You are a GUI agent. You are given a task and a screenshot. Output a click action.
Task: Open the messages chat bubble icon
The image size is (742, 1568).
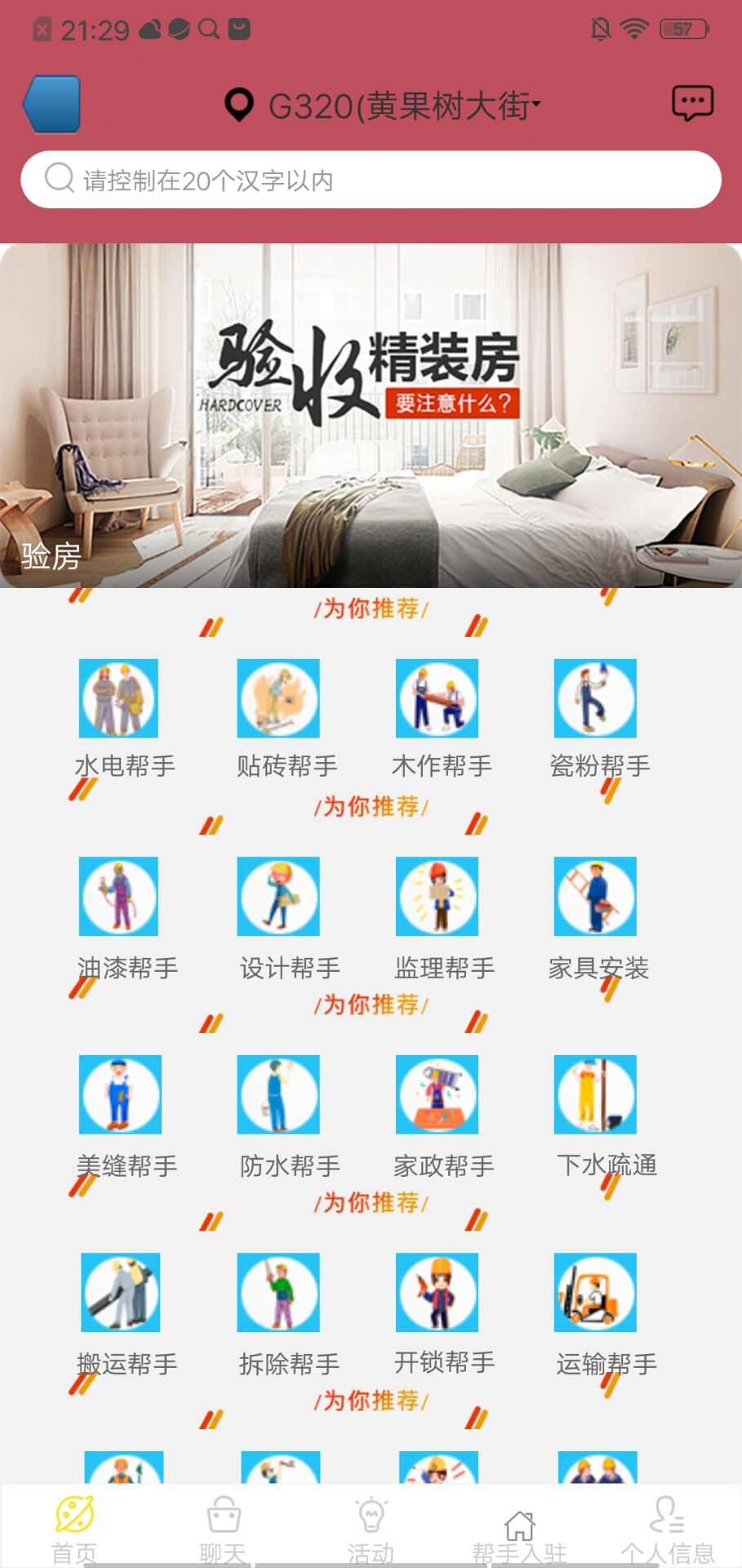[x=692, y=104]
